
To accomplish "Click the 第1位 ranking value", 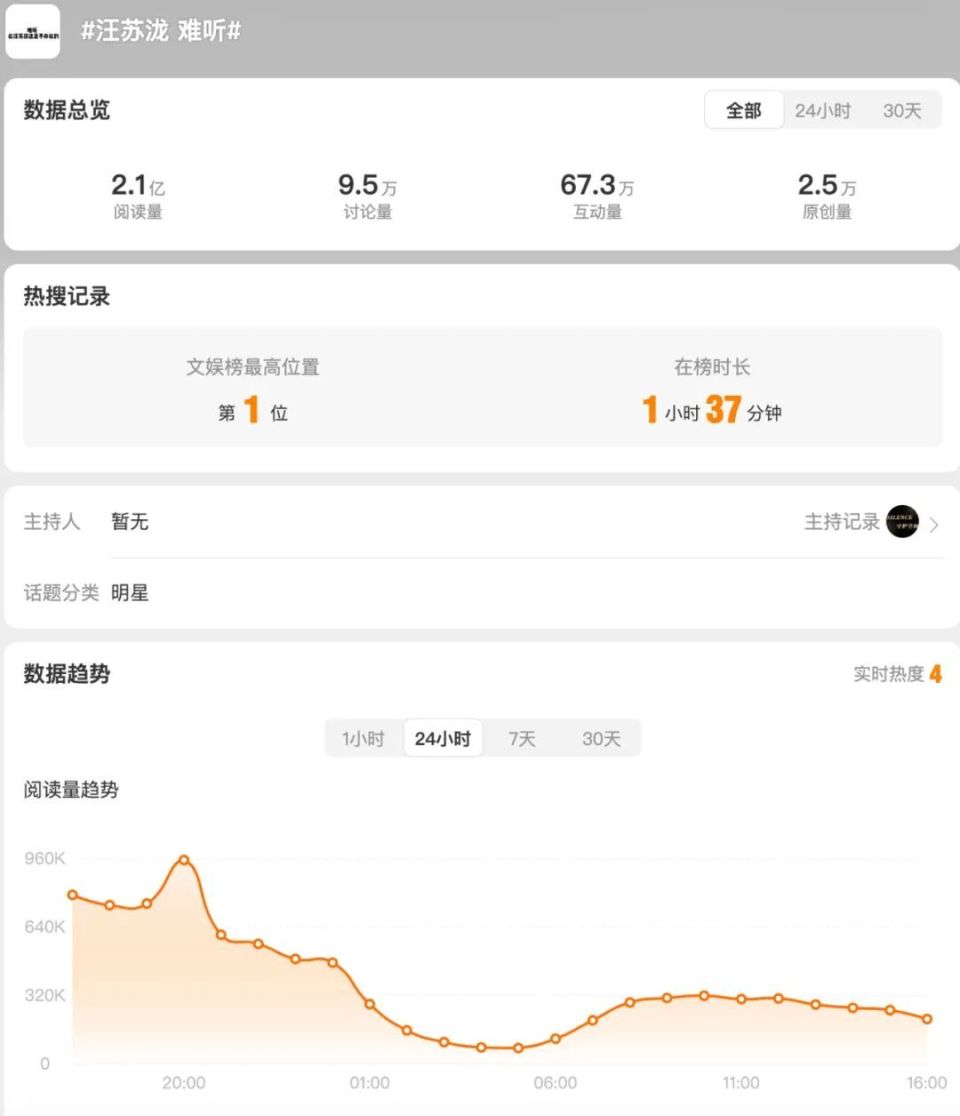I will coord(253,410).
